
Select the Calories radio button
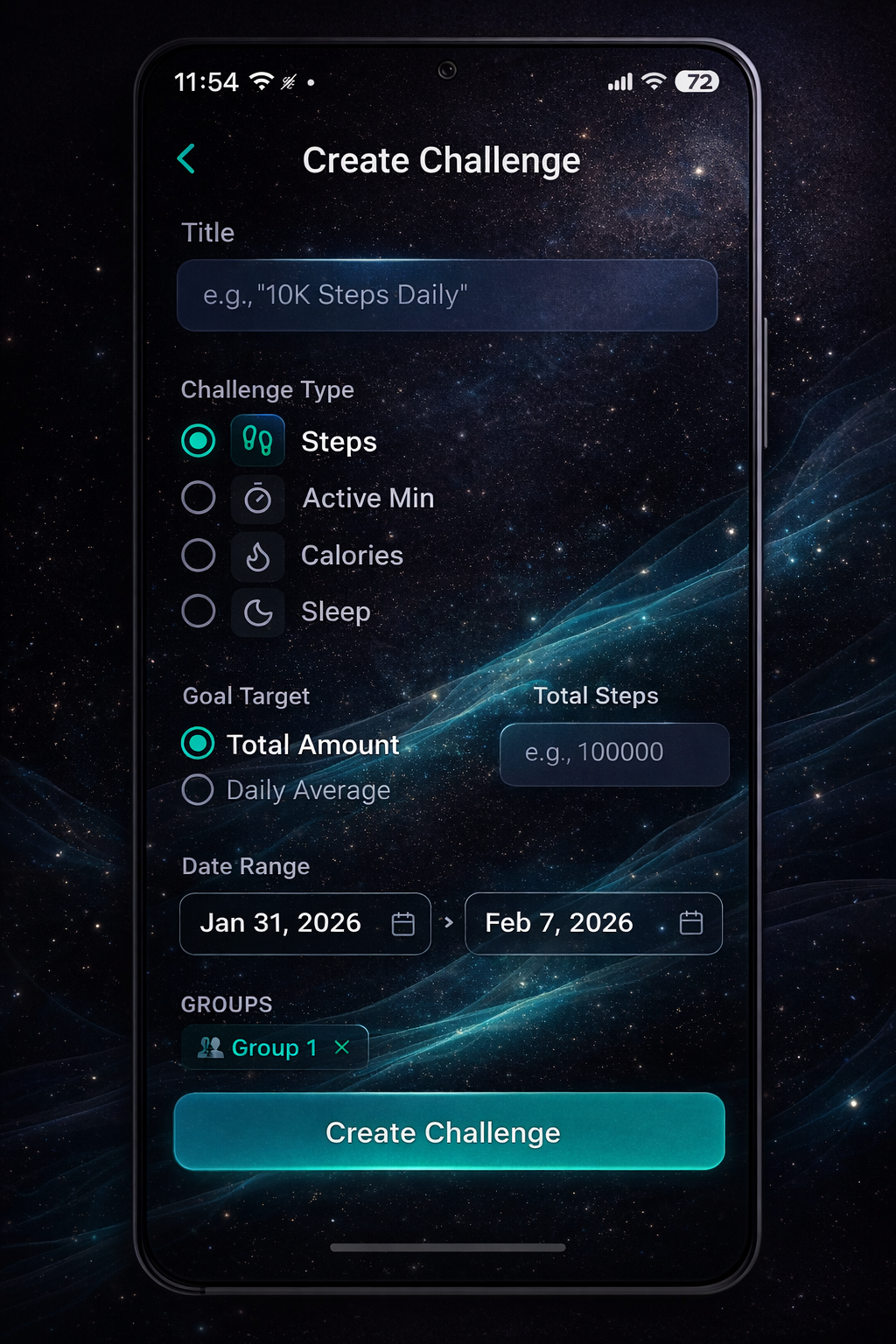click(199, 555)
